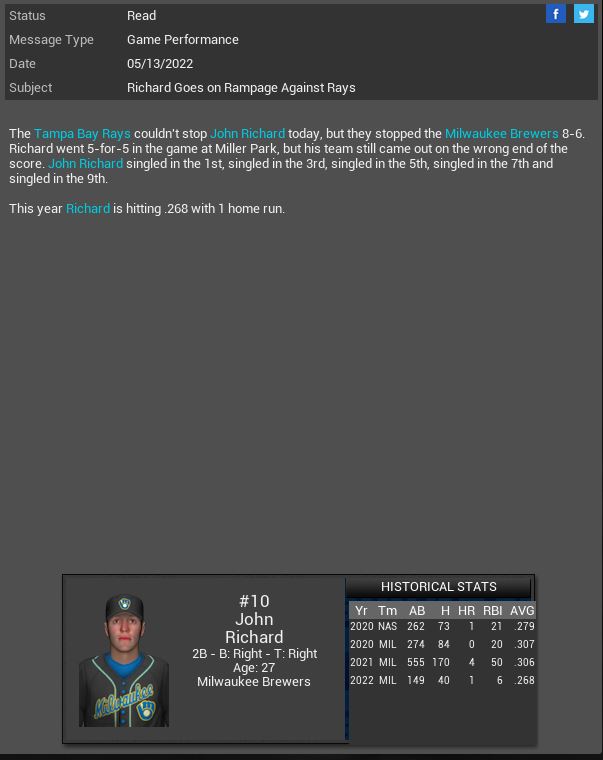603x760 pixels.
Task: Open the Richard link in the season stats line
Action: (87, 208)
